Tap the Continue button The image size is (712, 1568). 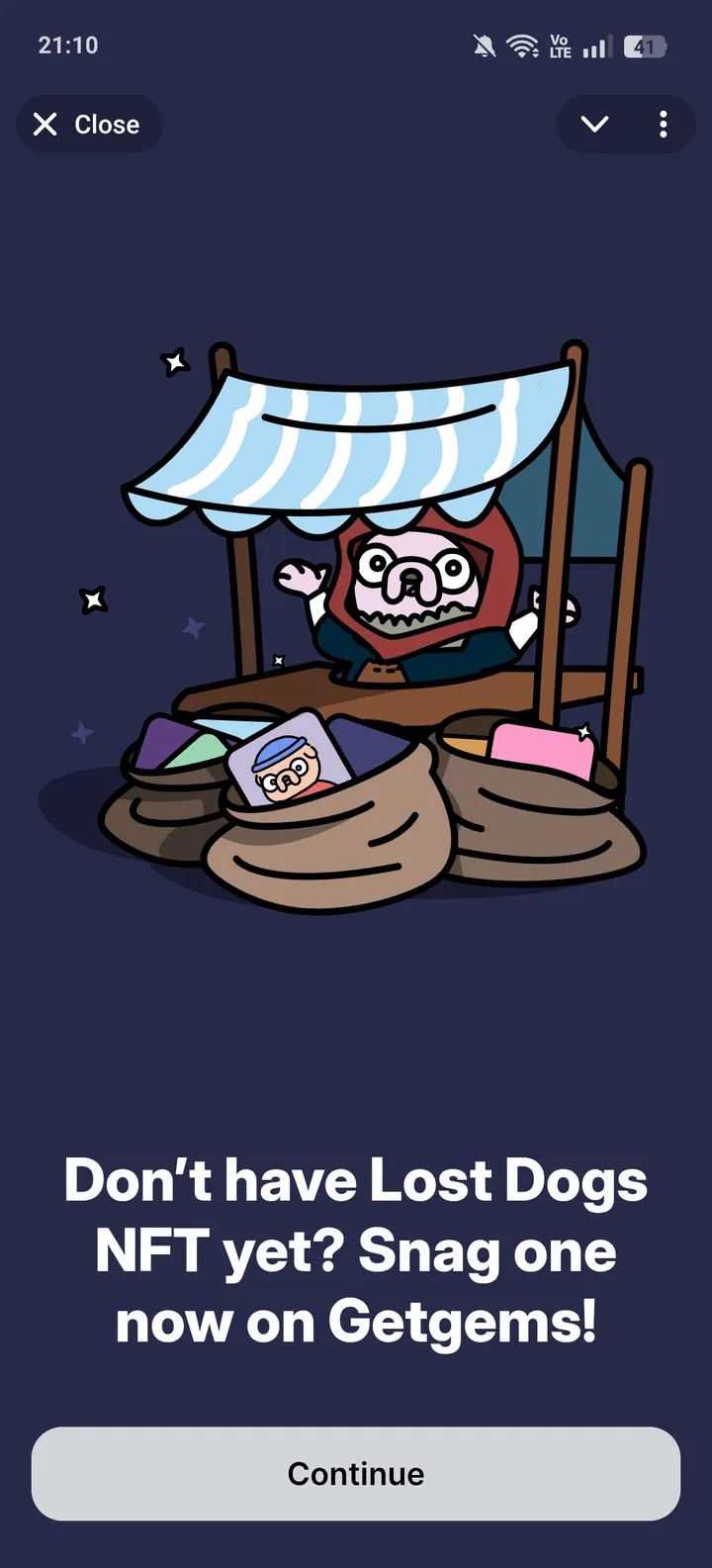[x=356, y=1474]
